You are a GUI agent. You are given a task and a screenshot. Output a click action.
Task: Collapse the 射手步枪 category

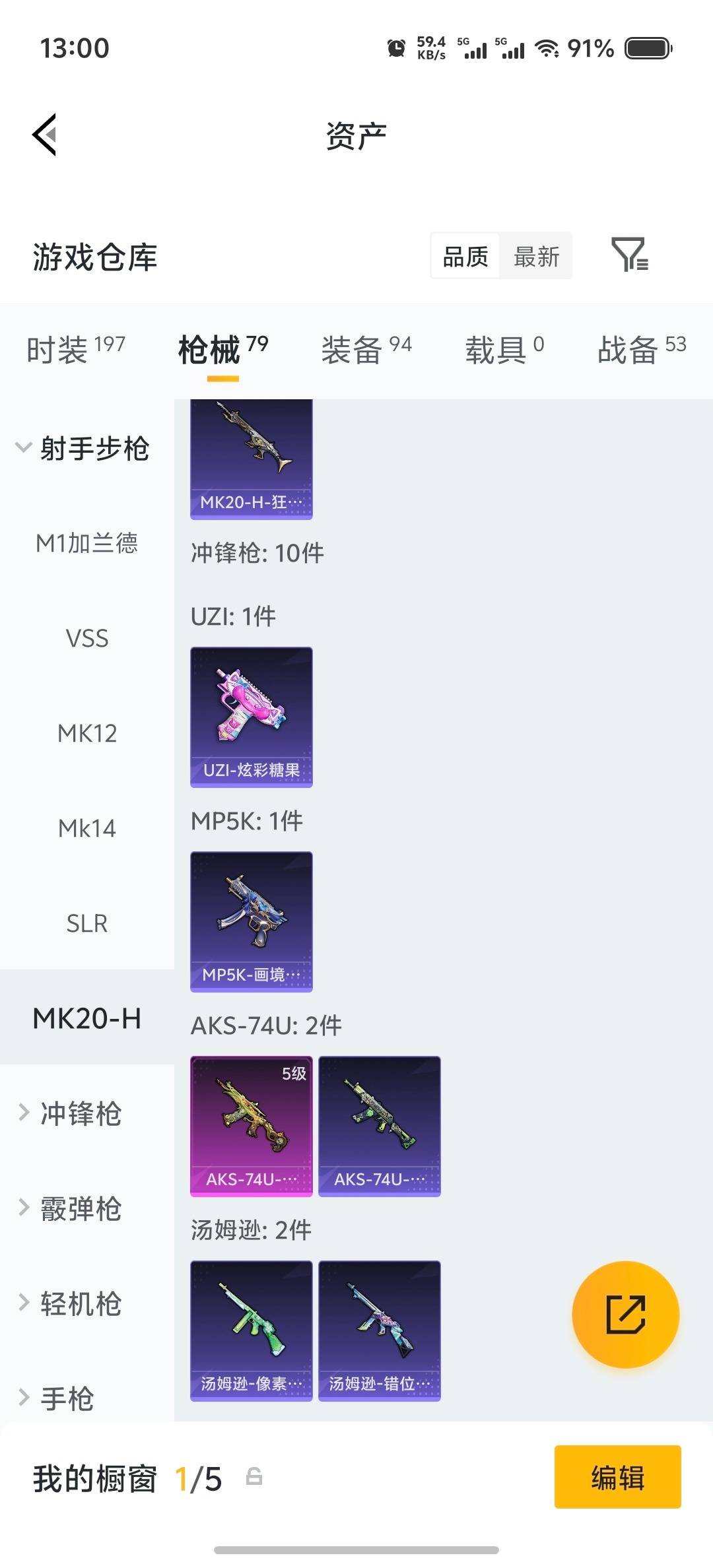point(94,447)
